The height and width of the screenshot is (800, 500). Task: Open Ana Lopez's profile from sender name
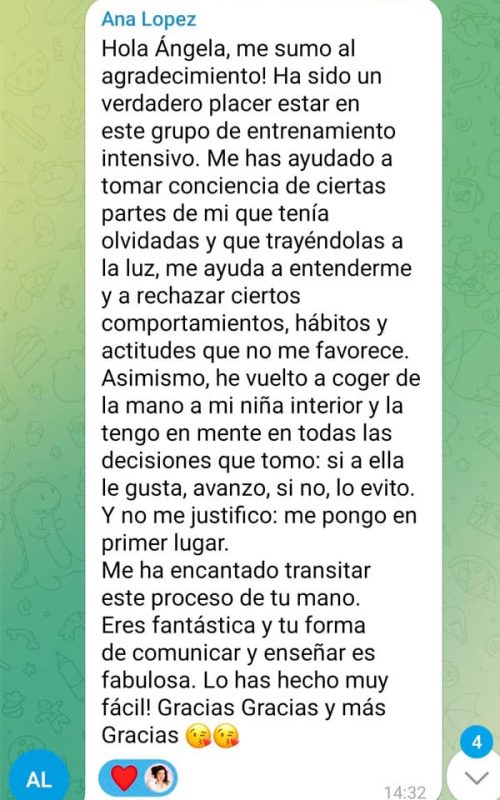148,19
